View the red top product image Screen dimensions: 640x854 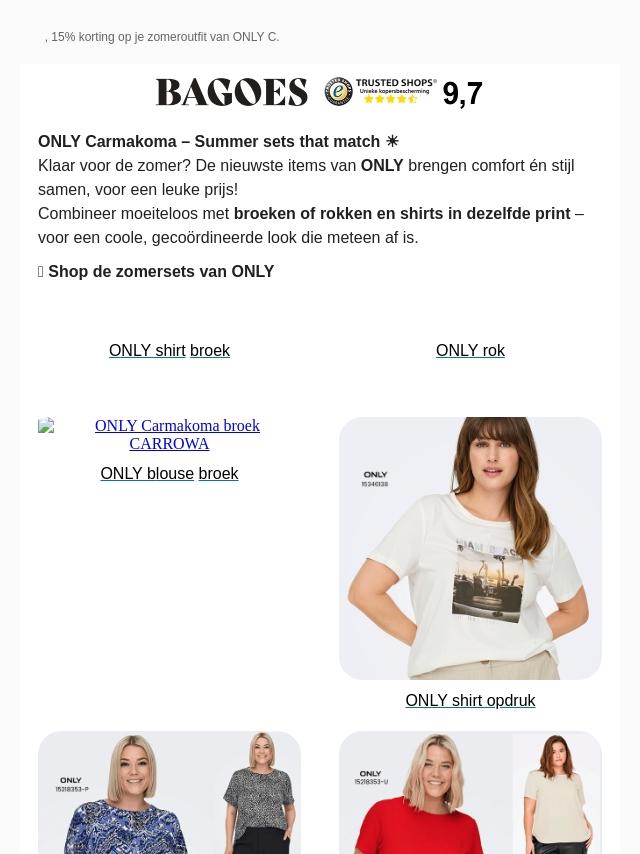pyautogui.click(x=470, y=792)
